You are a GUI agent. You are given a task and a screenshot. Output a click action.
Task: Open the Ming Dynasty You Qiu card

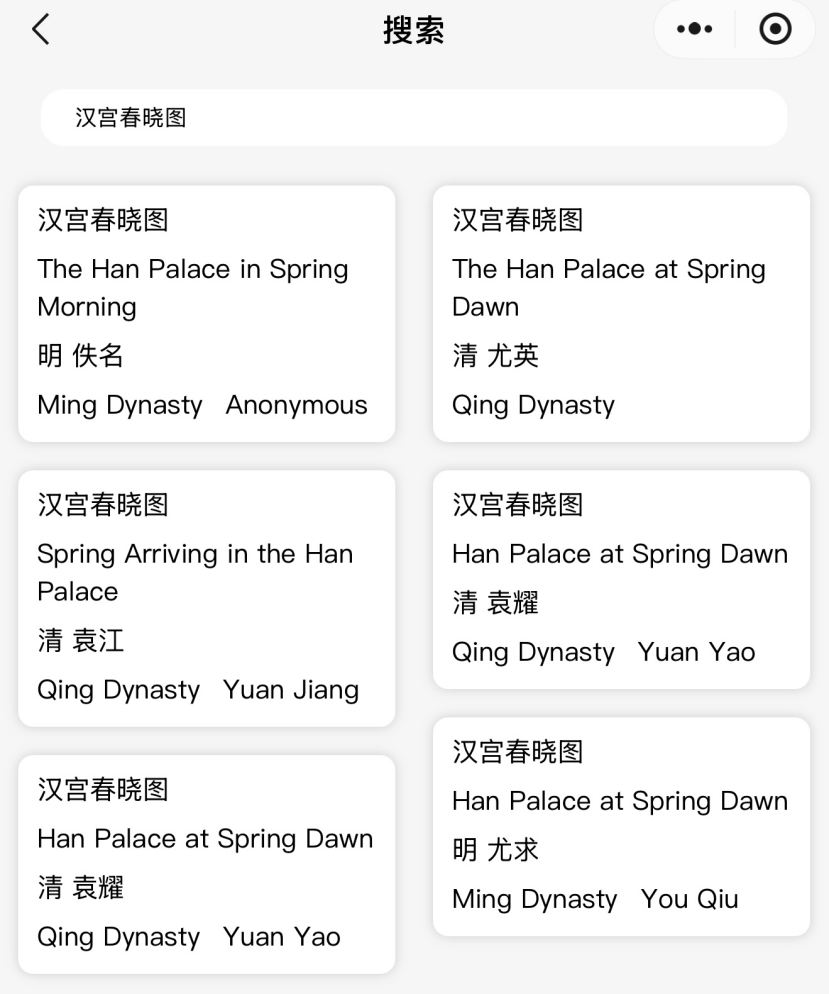click(621, 826)
